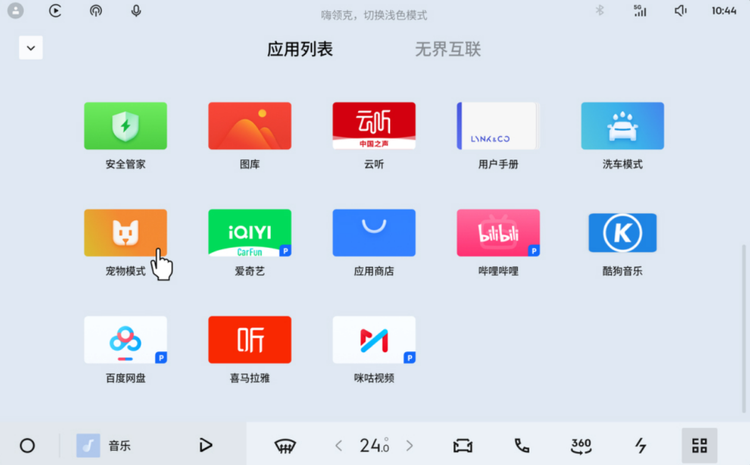Viewport: 750px width, 465px height.
Task: Launch the 喜马拉雅 app
Action: coord(249,340)
